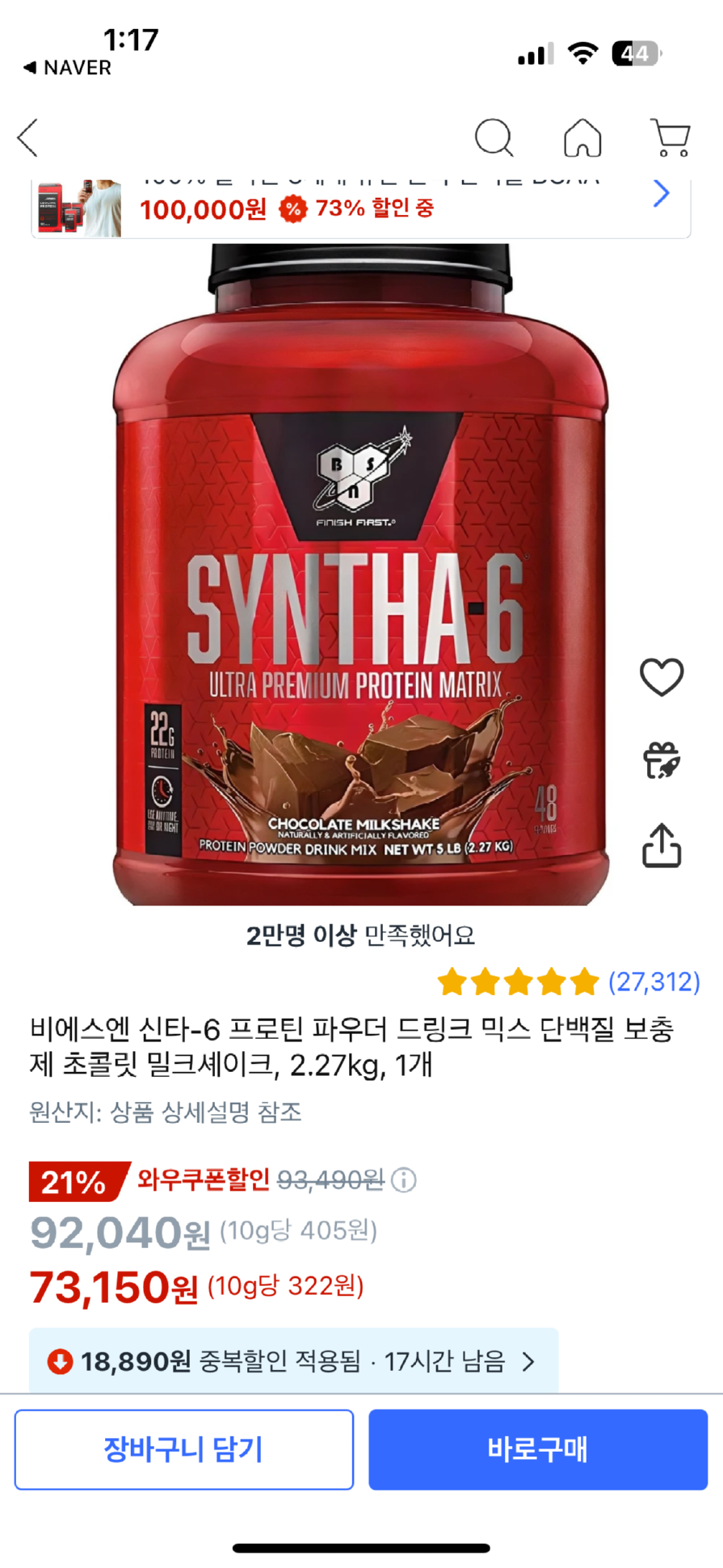Tap the info icon beside 93,490원
This screenshot has width=723, height=1568.
(x=404, y=1180)
